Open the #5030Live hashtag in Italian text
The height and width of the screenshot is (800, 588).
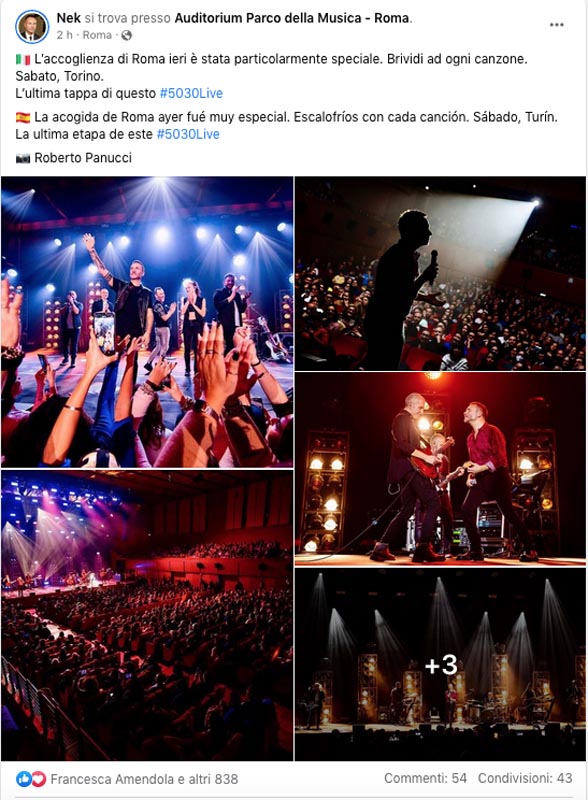click(x=191, y=93)
